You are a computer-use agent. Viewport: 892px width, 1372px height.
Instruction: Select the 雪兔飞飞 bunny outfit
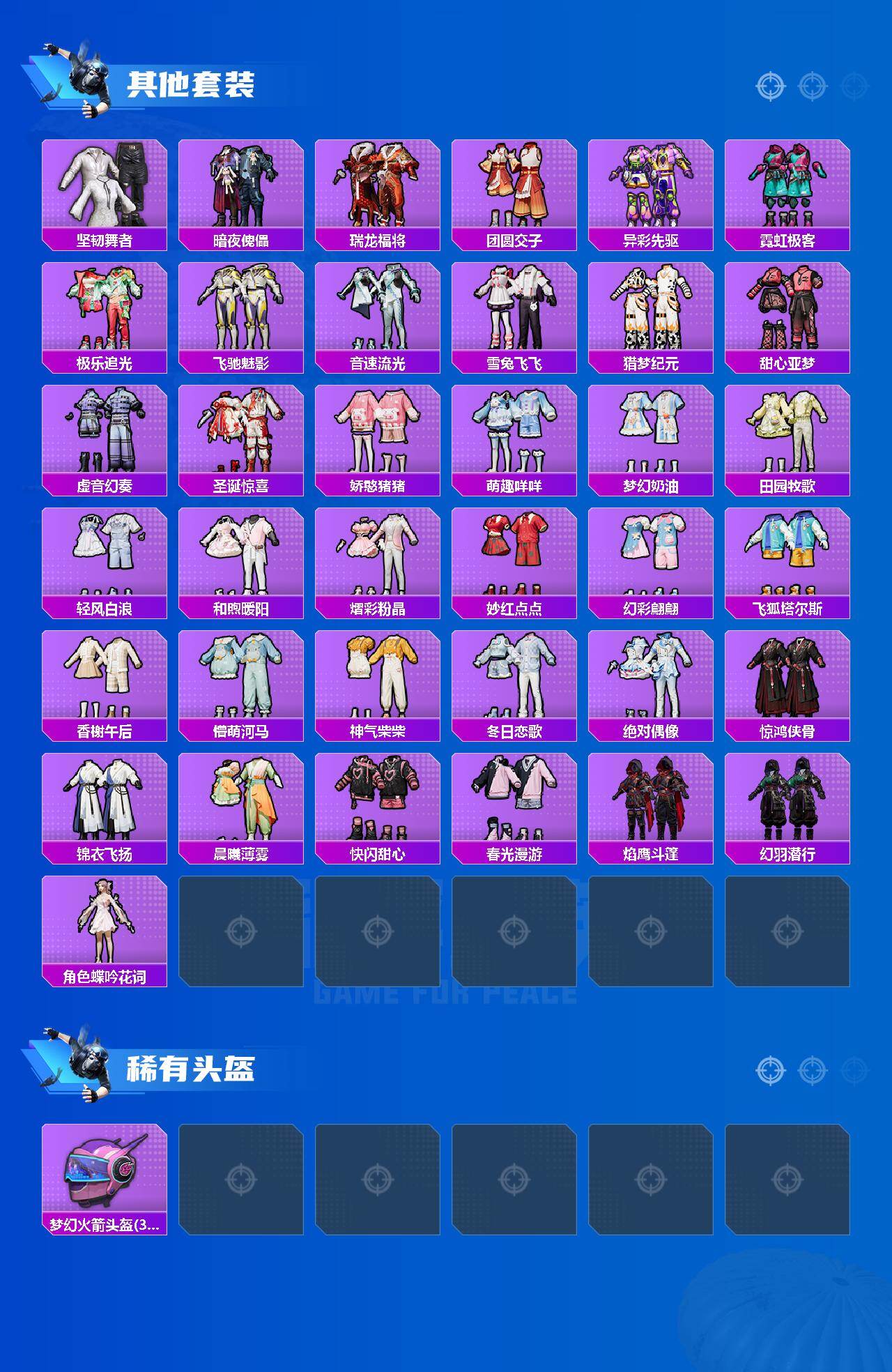(514, 312)
